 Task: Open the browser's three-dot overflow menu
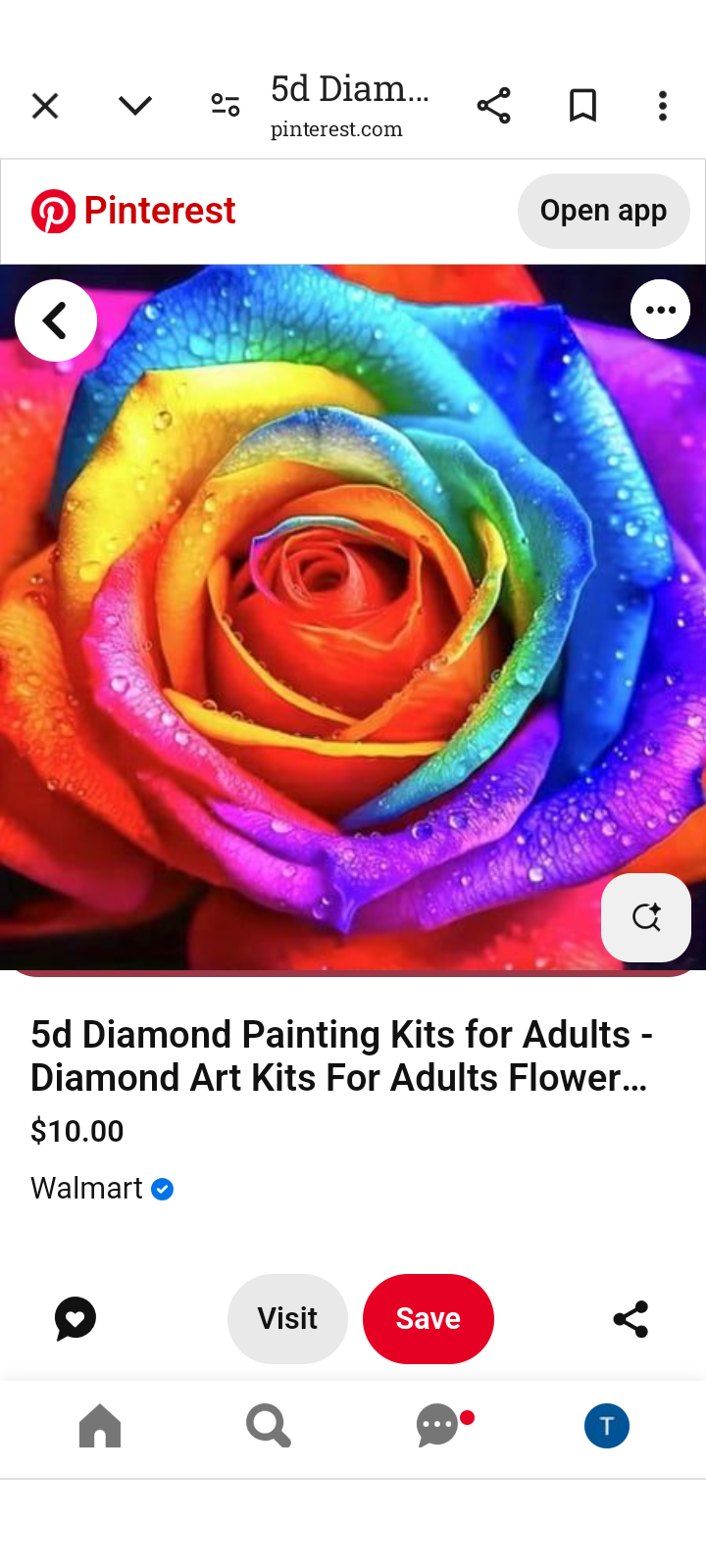click(x=663, y=106)
